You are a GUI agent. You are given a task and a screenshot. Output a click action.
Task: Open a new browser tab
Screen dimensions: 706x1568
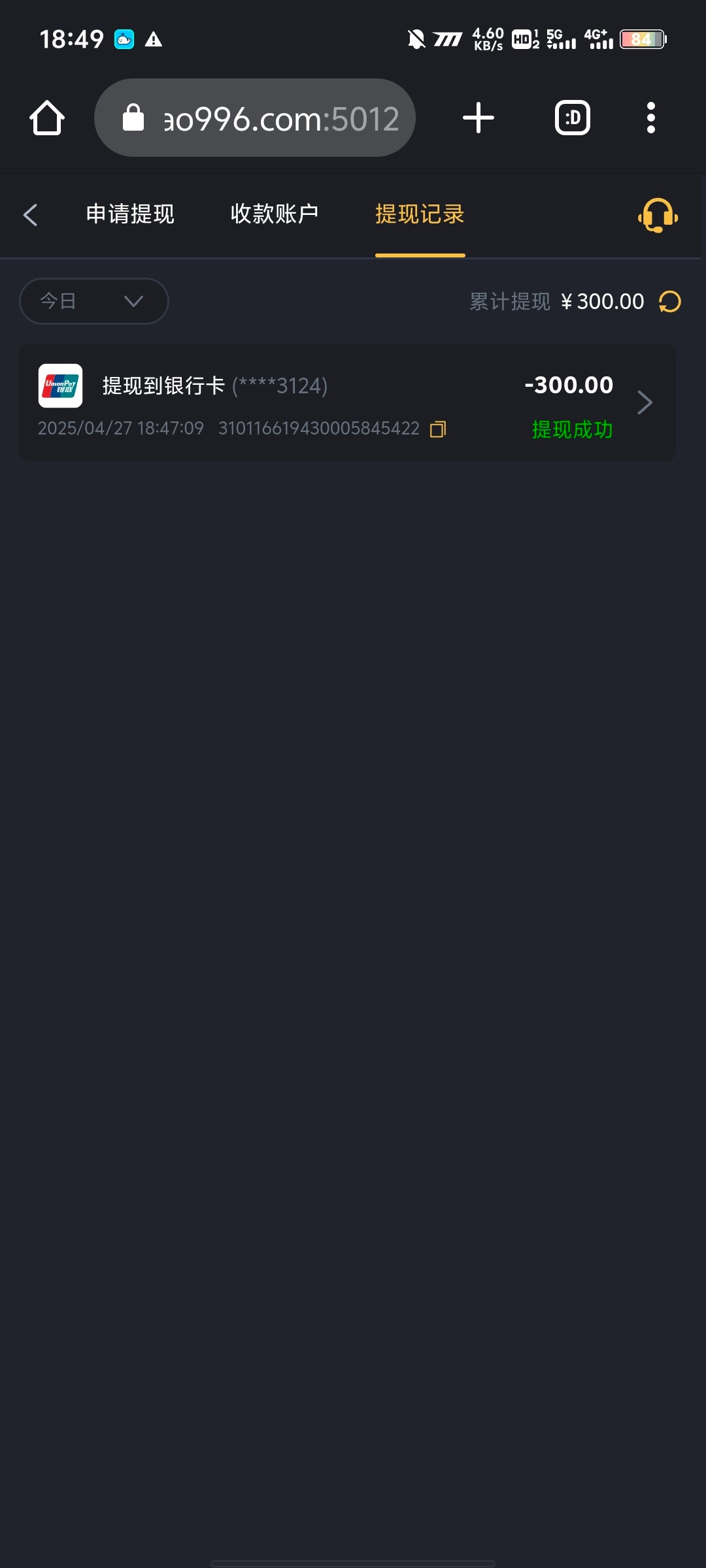479,118
